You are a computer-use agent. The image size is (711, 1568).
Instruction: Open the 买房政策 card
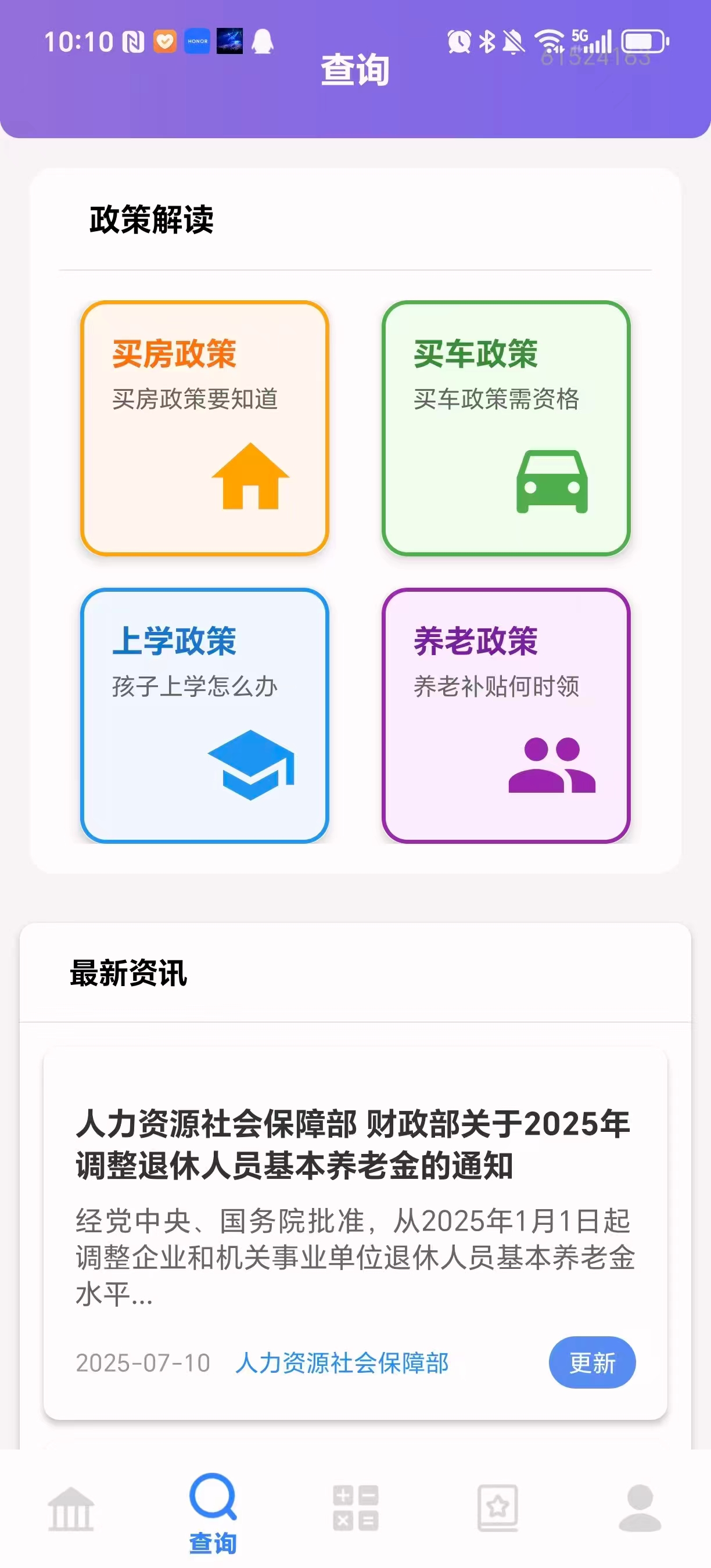click(x=204, y=428)
